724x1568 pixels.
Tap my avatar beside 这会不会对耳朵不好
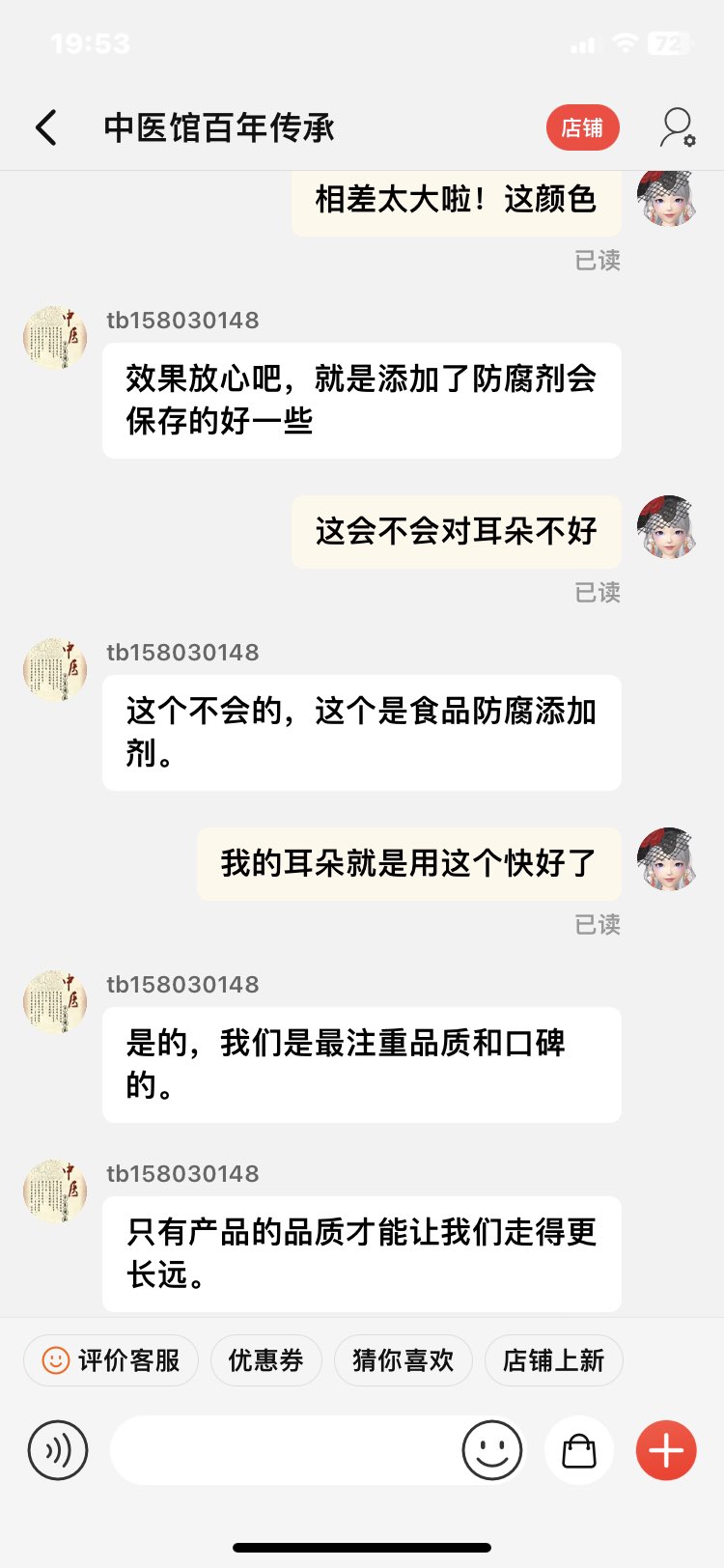pyautogui.click(x=667, y=527)
